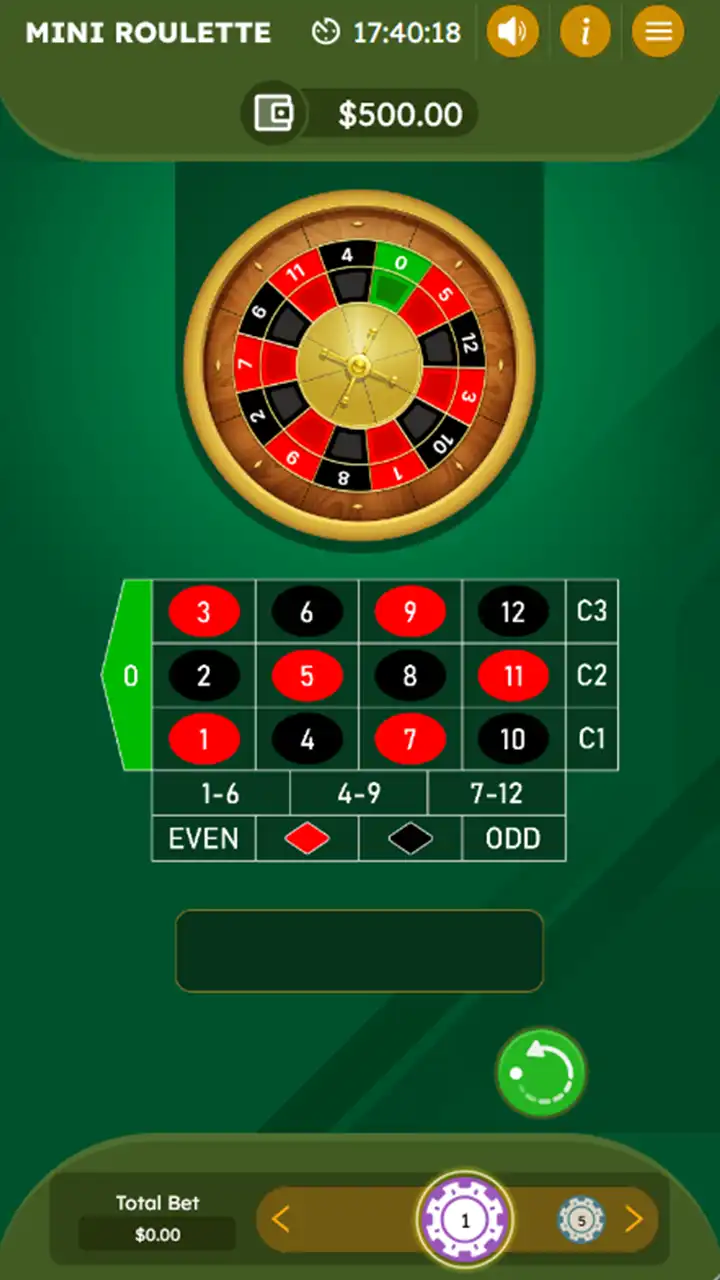Select the C3 column bet

click(592, 611)
